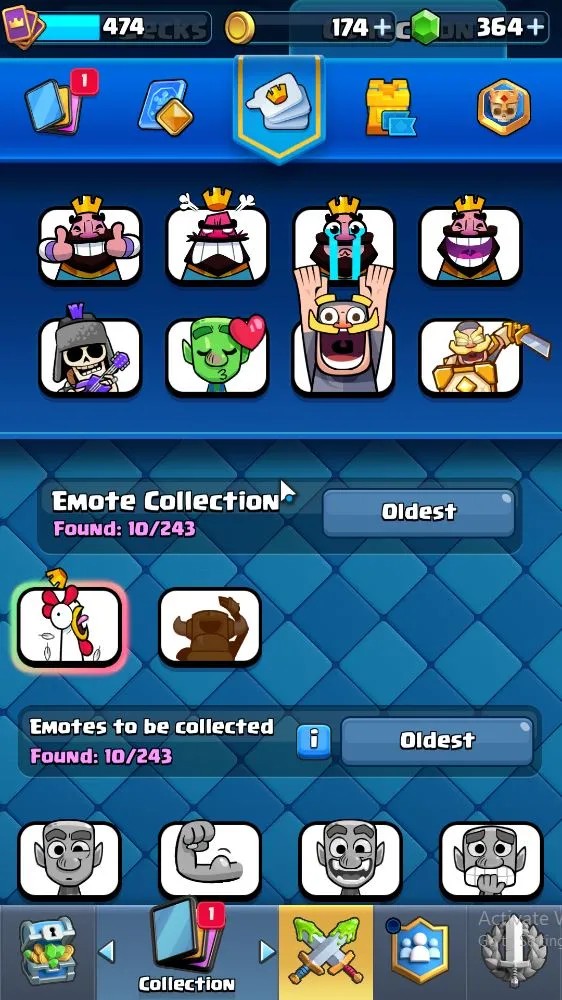This screenshot has height=1000, width=562.
Task: Open the tower skins tab
Action: (390, 107)
